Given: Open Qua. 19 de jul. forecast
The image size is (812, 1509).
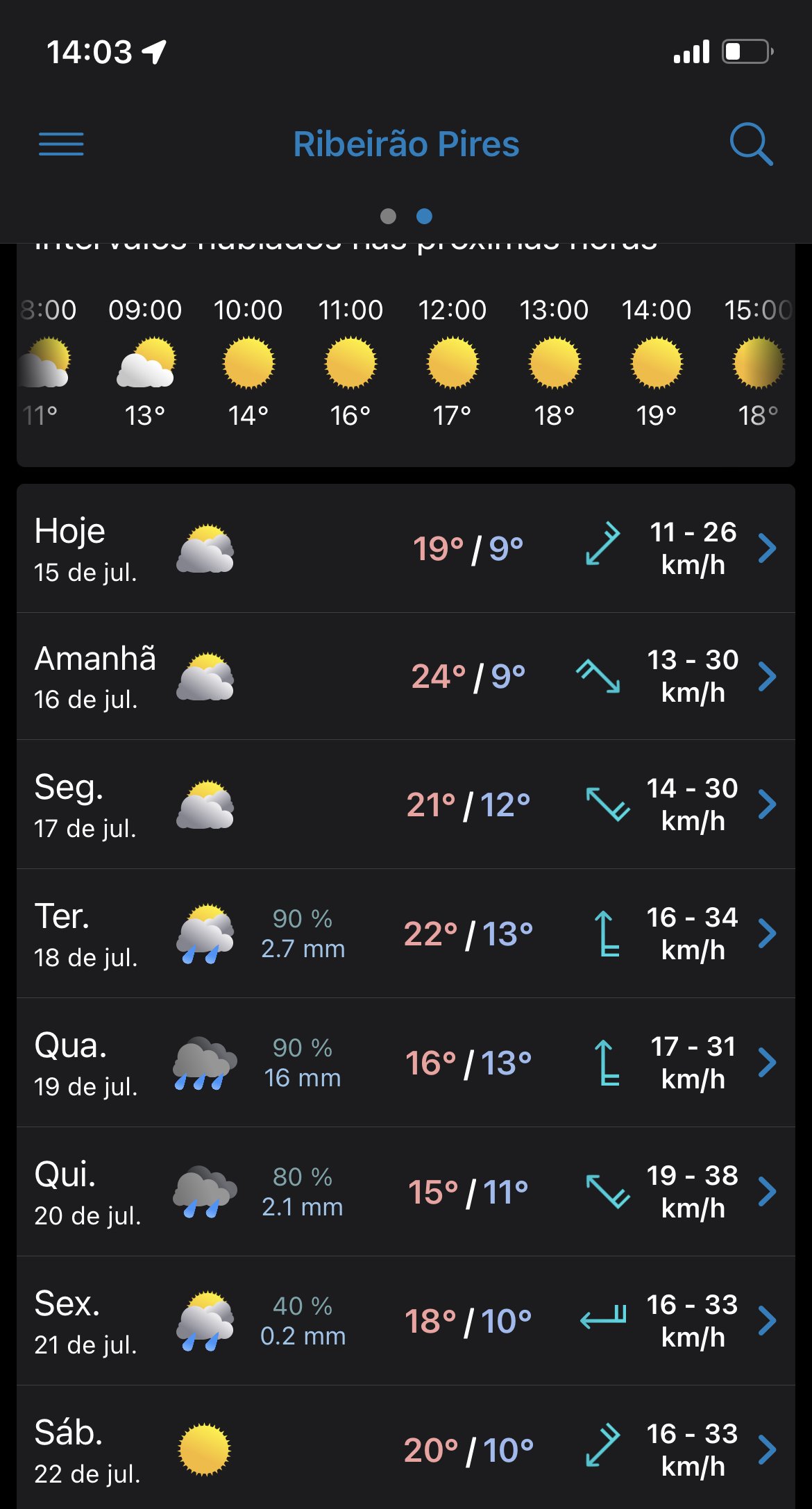Looking at the screenshot, I should (406, 1063).
